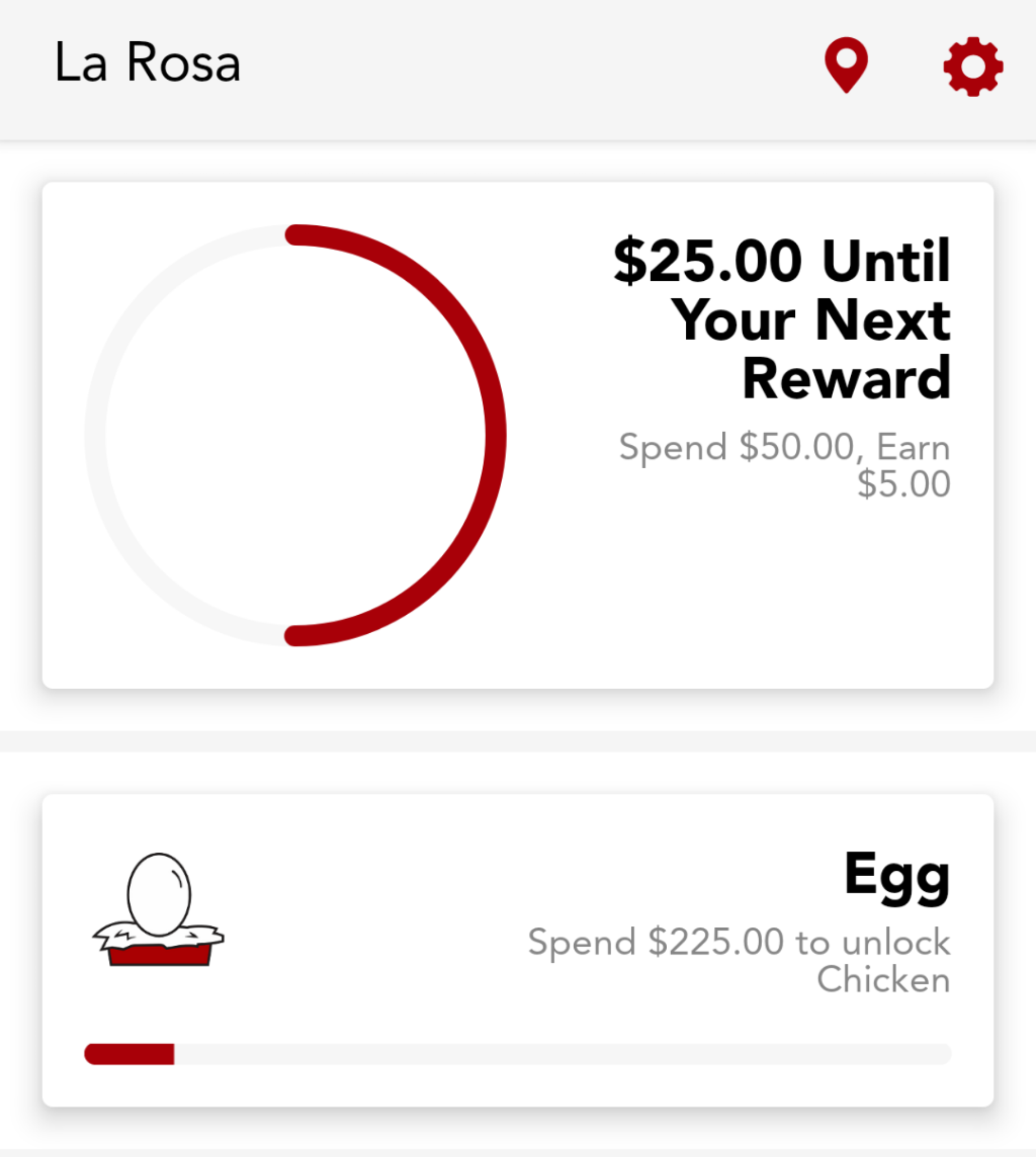Image resolution: width=1036 pixels, height=1157 pixels.
Task: Open the location pin in the header
Action: click(846, 64)
